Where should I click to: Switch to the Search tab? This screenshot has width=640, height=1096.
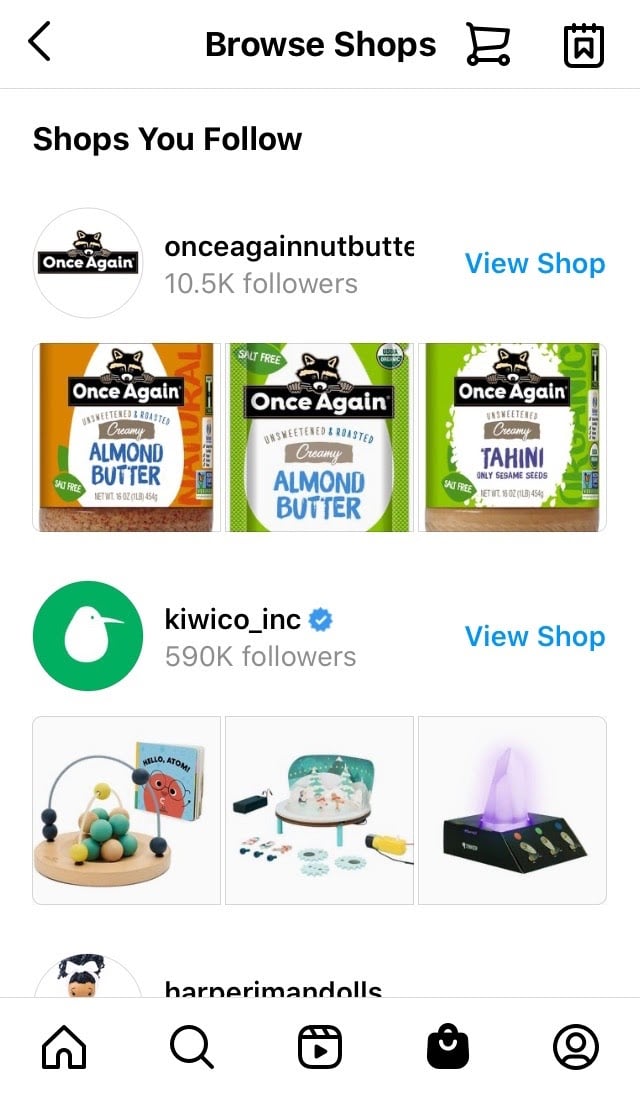point(191,1047)
